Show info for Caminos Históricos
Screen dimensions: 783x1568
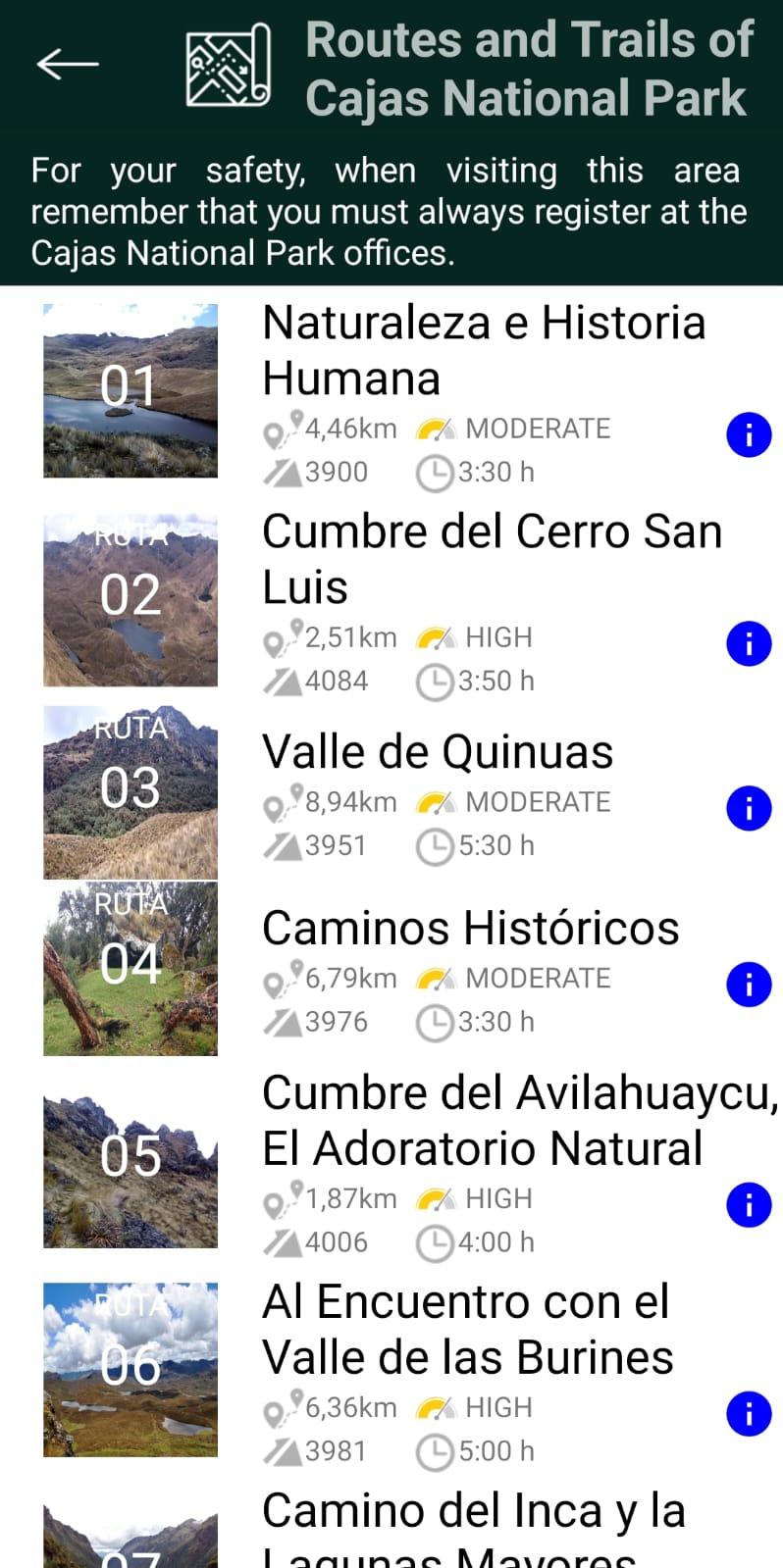pos(749,985)
